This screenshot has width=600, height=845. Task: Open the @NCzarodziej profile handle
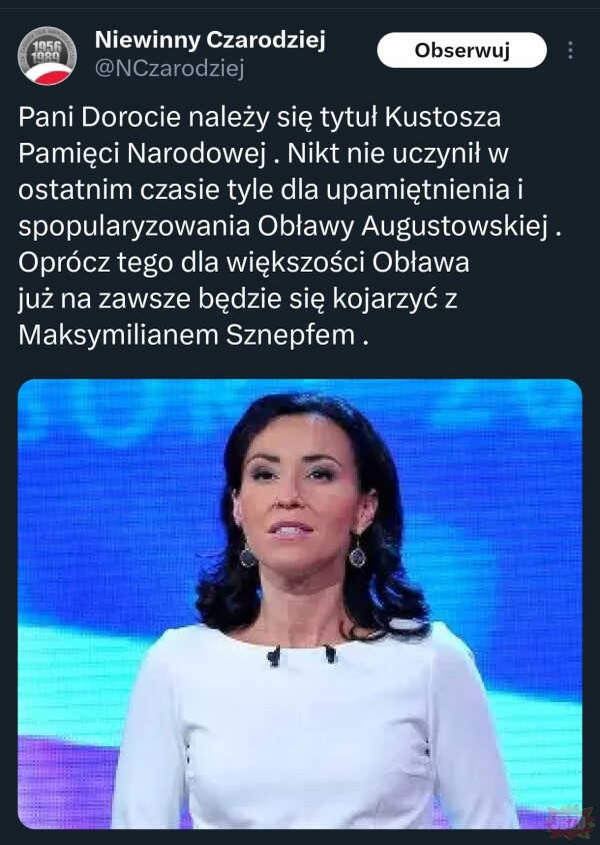click(x=169, y=68)
